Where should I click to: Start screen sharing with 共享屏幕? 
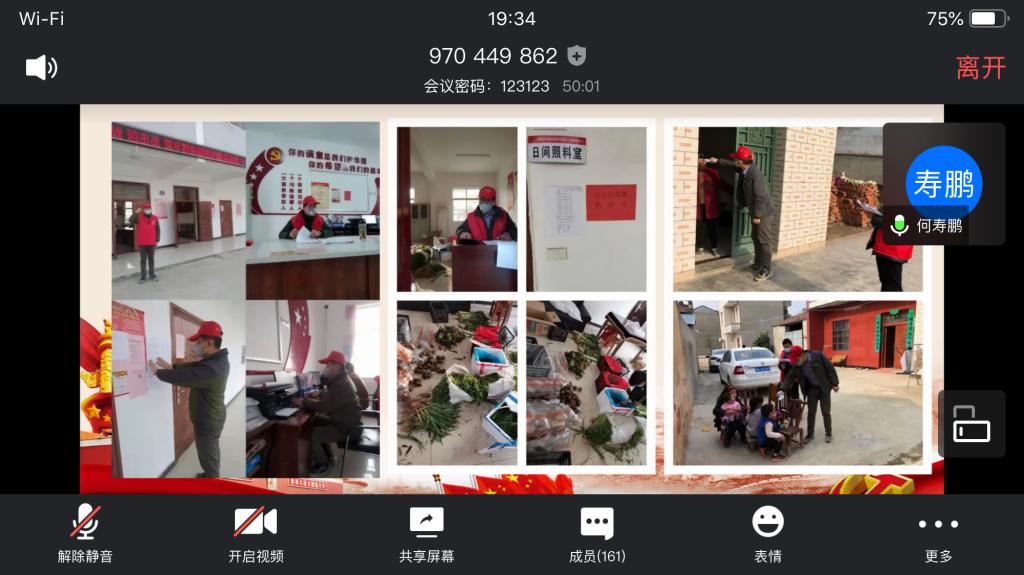click(426, 534)
